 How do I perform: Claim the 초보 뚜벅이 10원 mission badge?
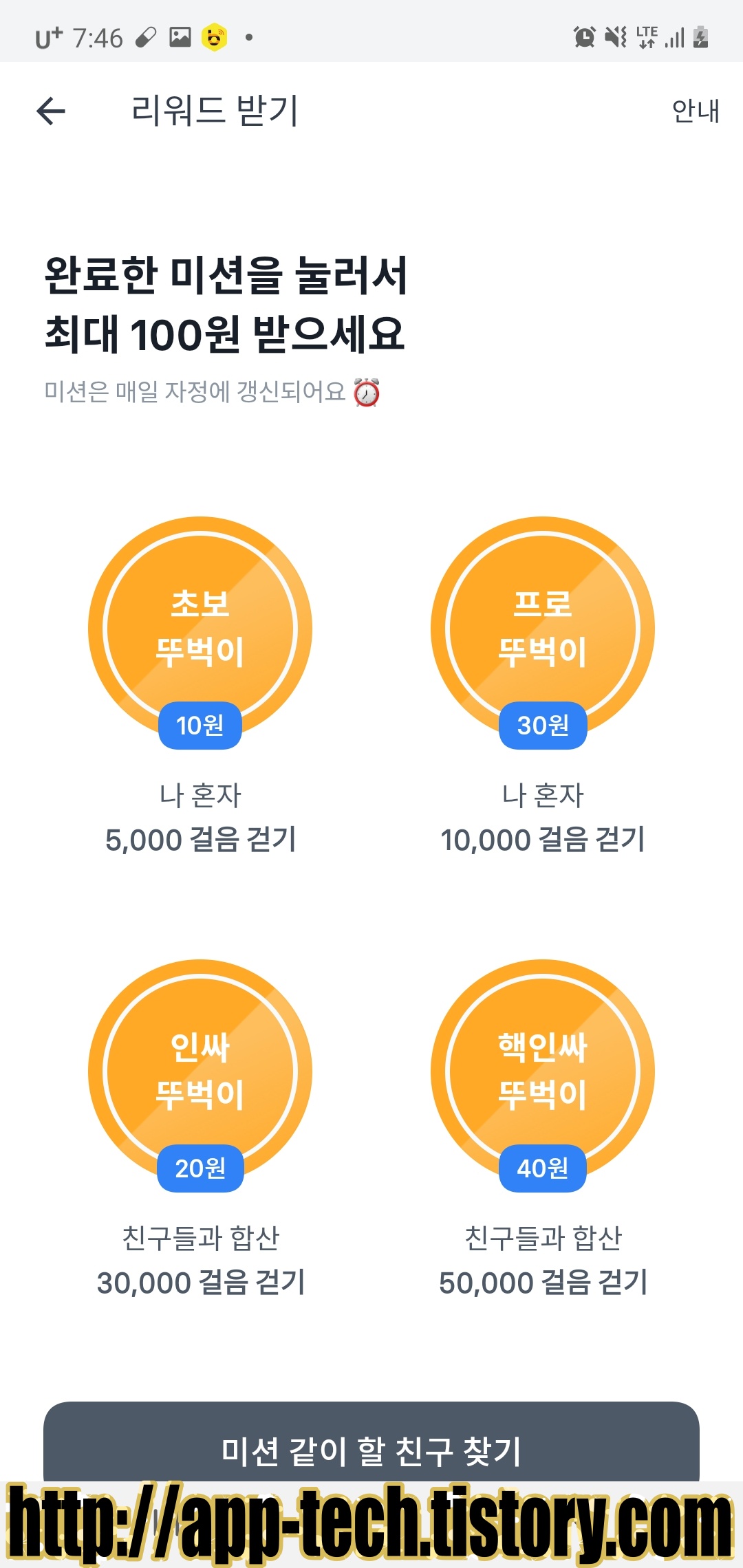pyautogui.click(x=200, y=632)
